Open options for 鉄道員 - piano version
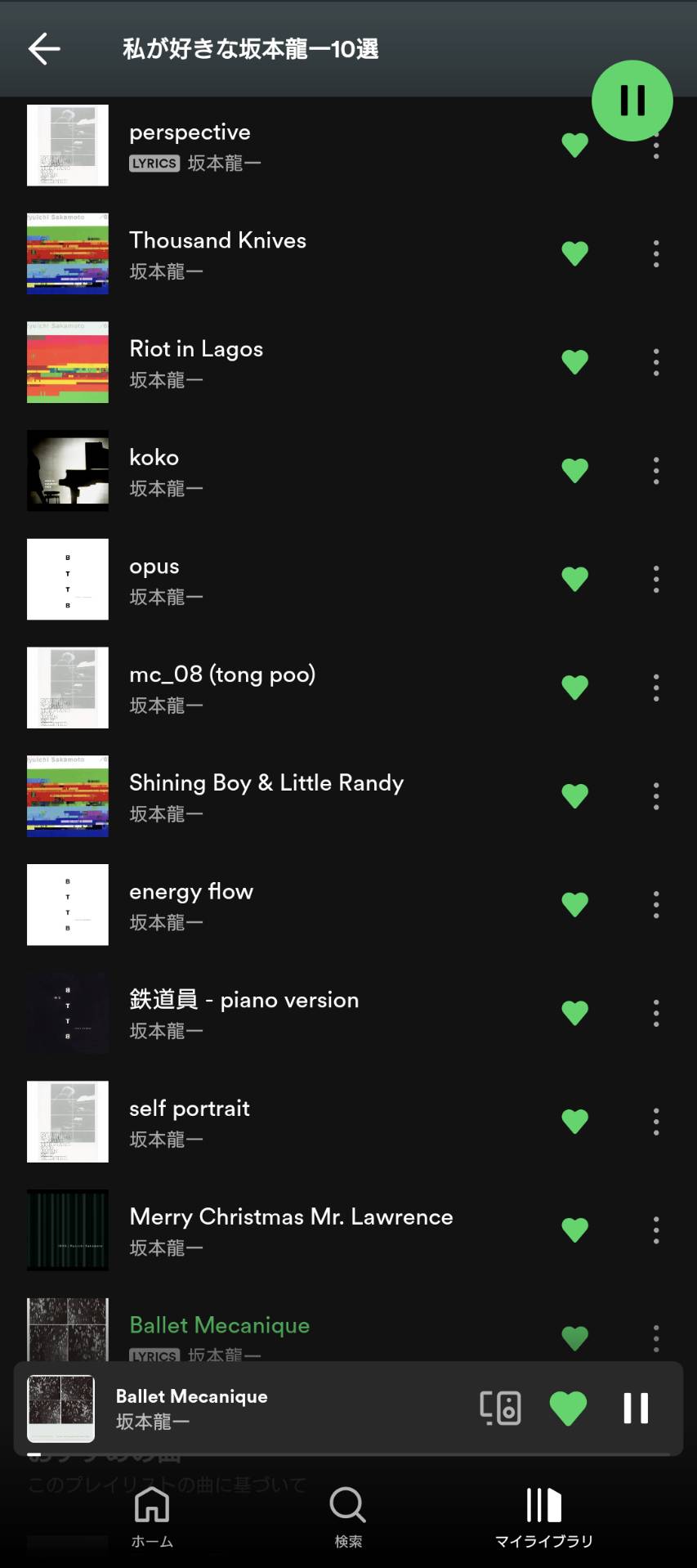697x1568 pixels. [656, 1013]
